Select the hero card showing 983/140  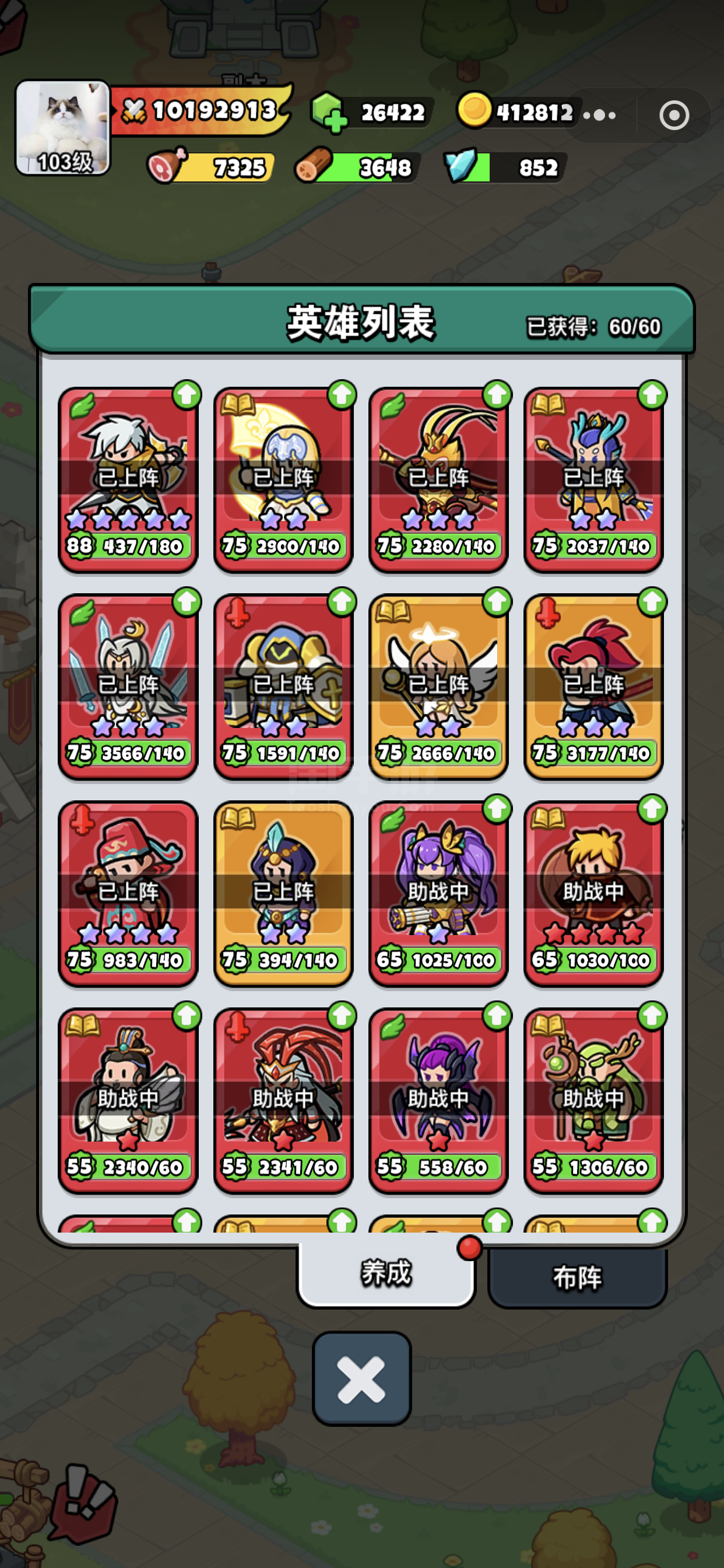[128, 894]
